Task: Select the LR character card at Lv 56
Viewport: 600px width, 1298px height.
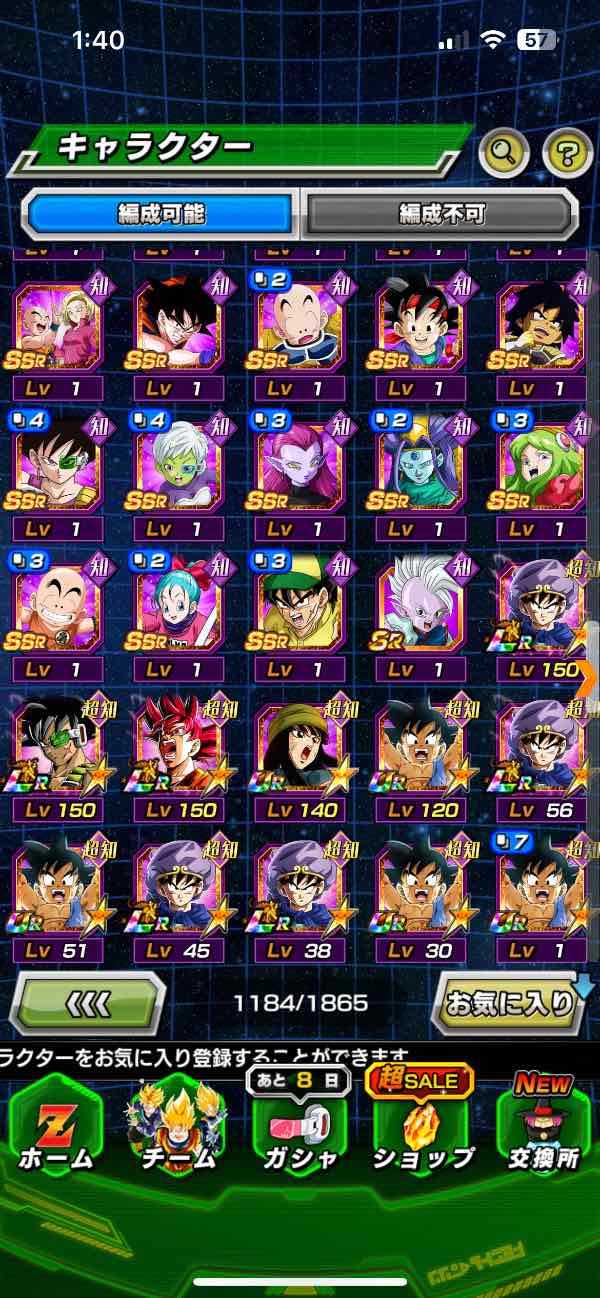Action: (541, 750)
